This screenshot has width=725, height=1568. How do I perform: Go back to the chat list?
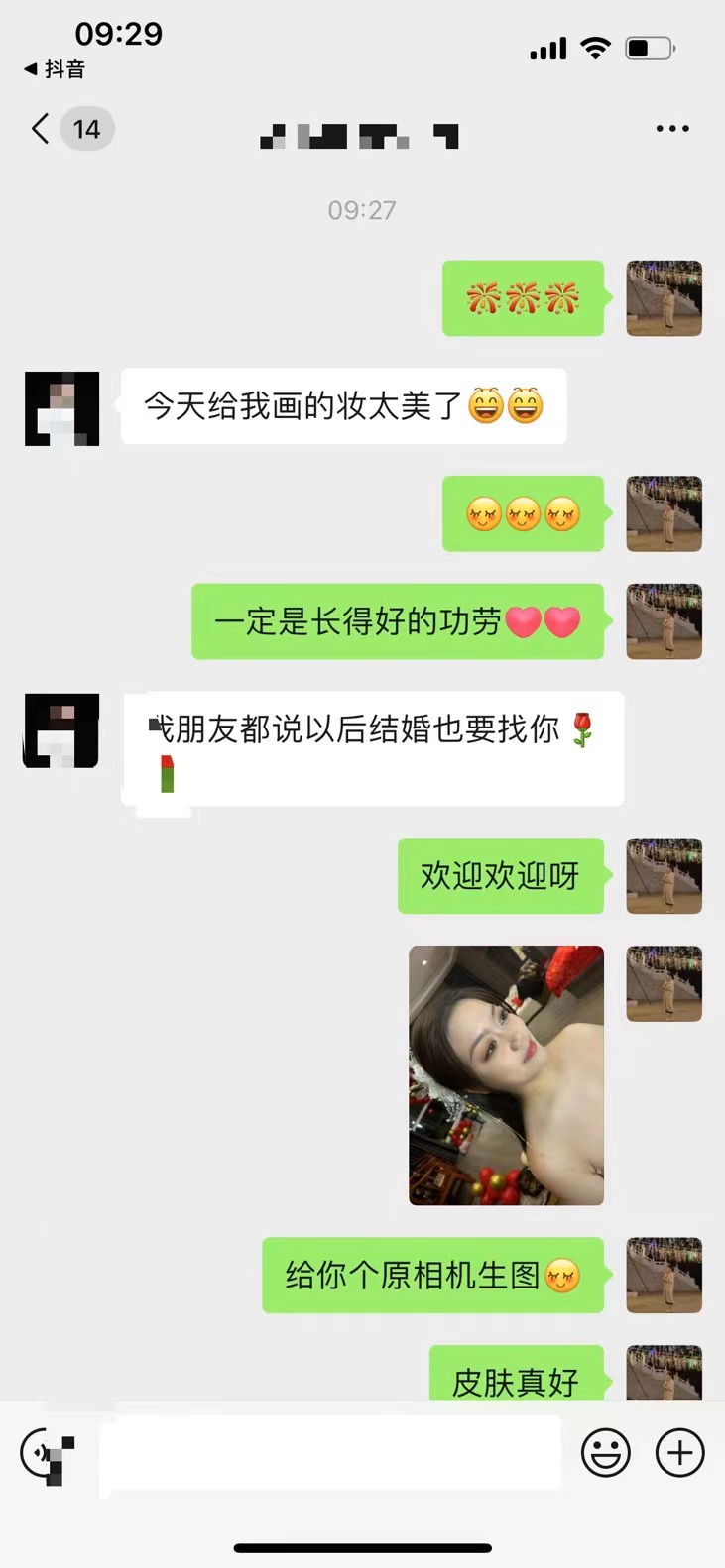pos(41,129)
